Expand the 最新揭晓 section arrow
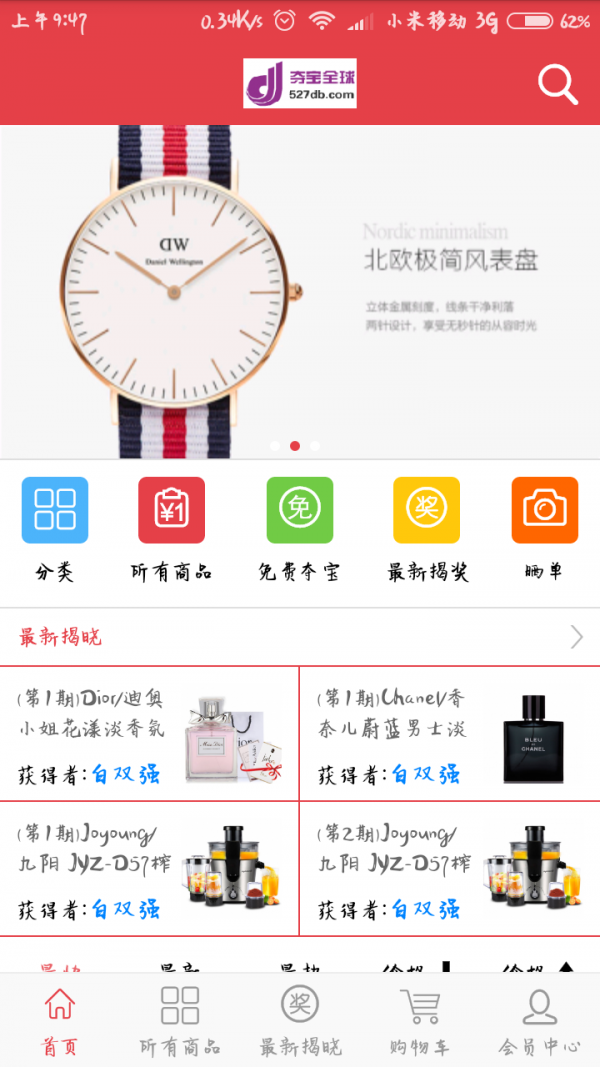 [x=577, y=637]
